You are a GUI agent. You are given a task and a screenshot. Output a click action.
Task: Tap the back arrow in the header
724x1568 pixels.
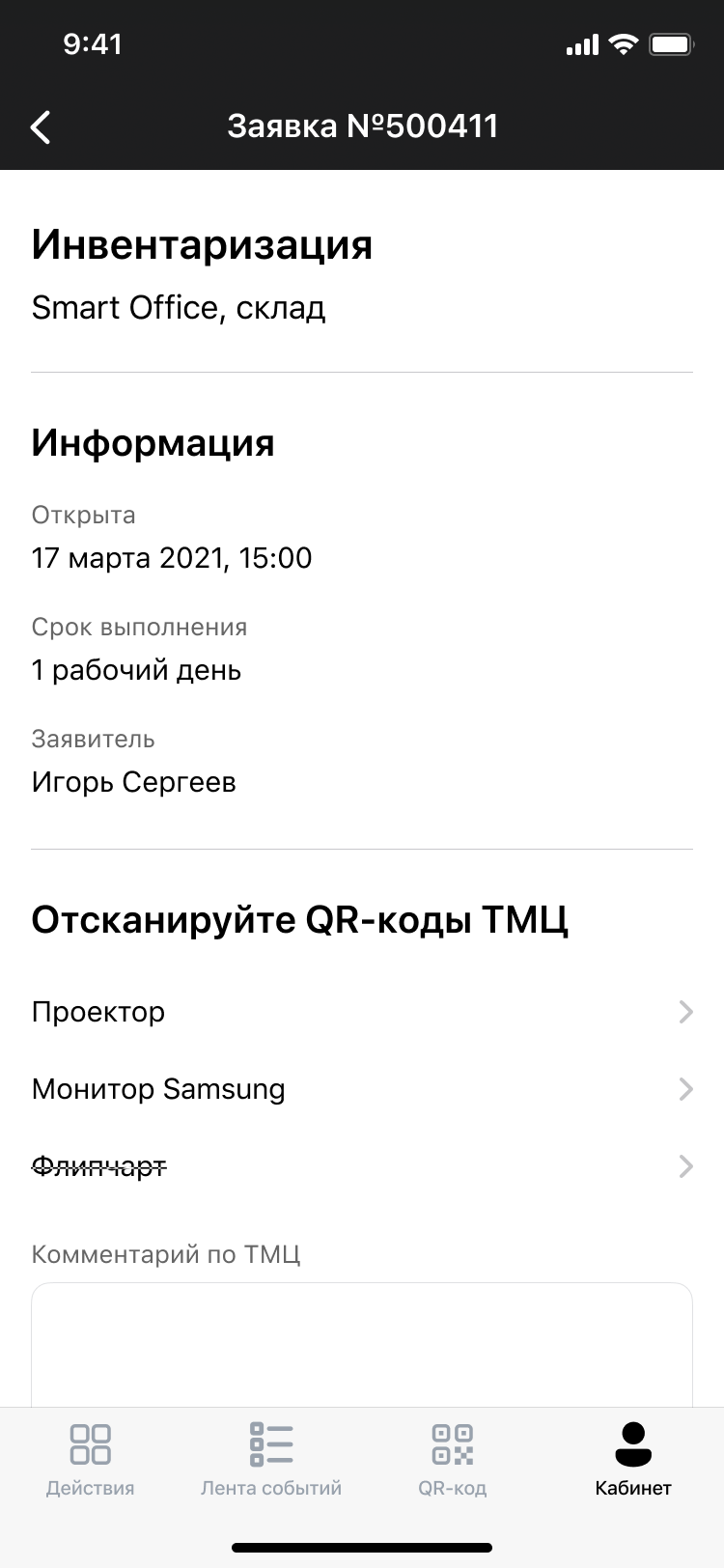[41, 126]
